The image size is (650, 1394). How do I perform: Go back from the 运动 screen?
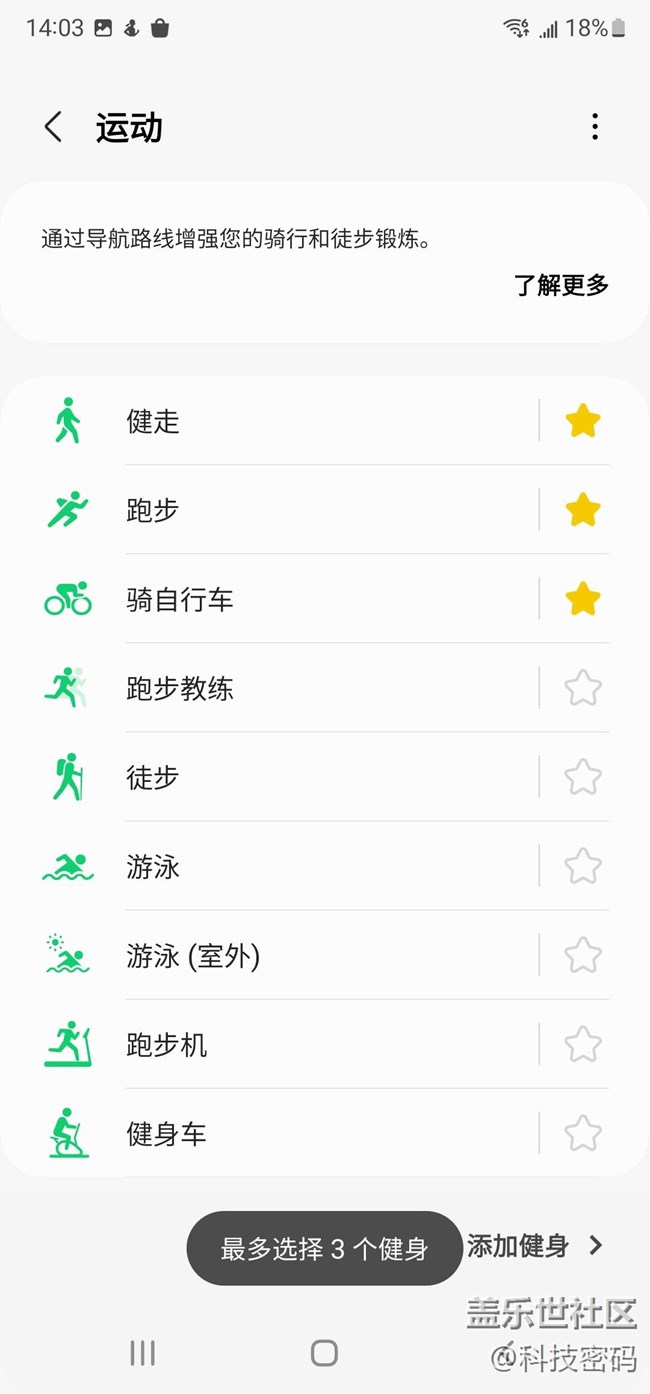point(54,127)
